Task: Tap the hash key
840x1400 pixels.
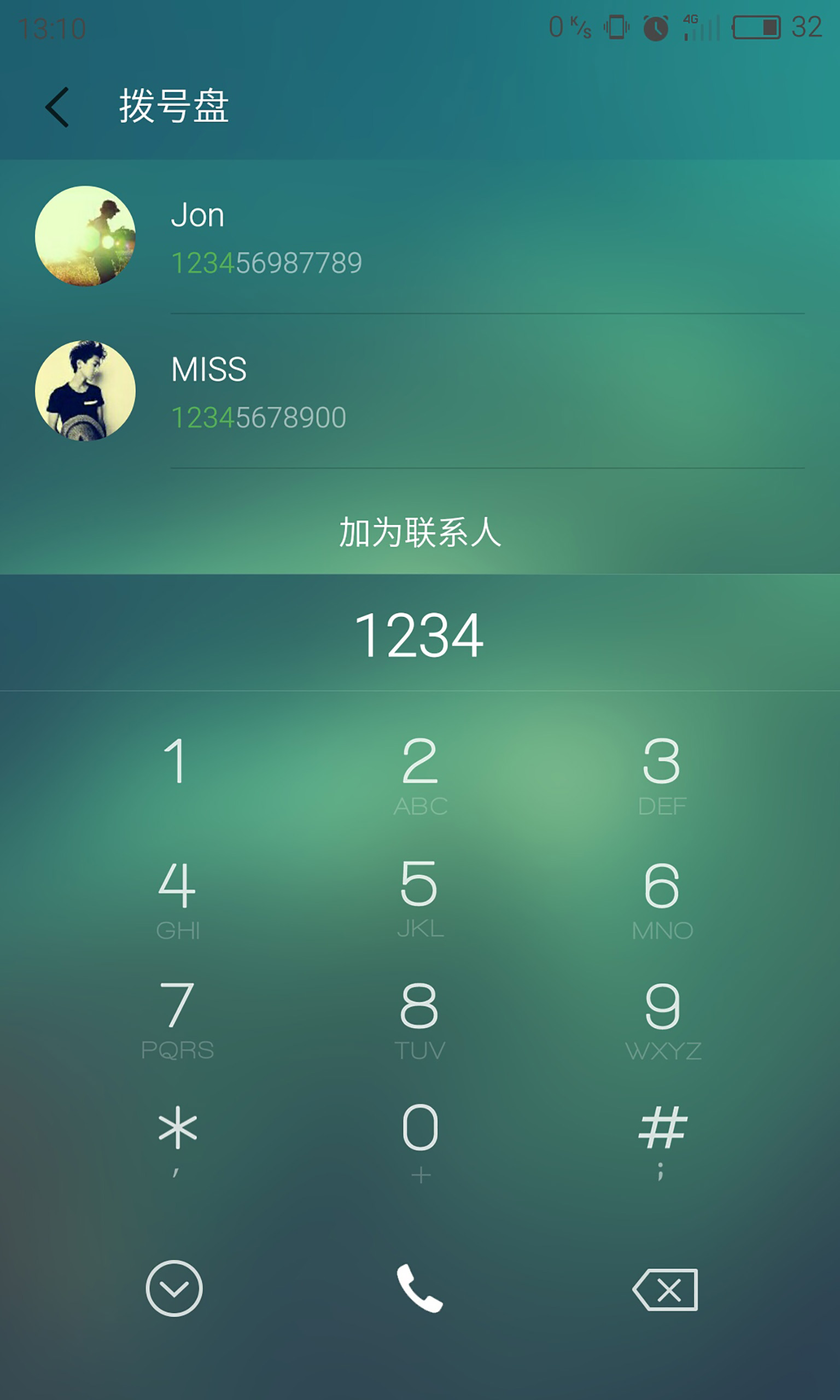Action: point(662,1141)
